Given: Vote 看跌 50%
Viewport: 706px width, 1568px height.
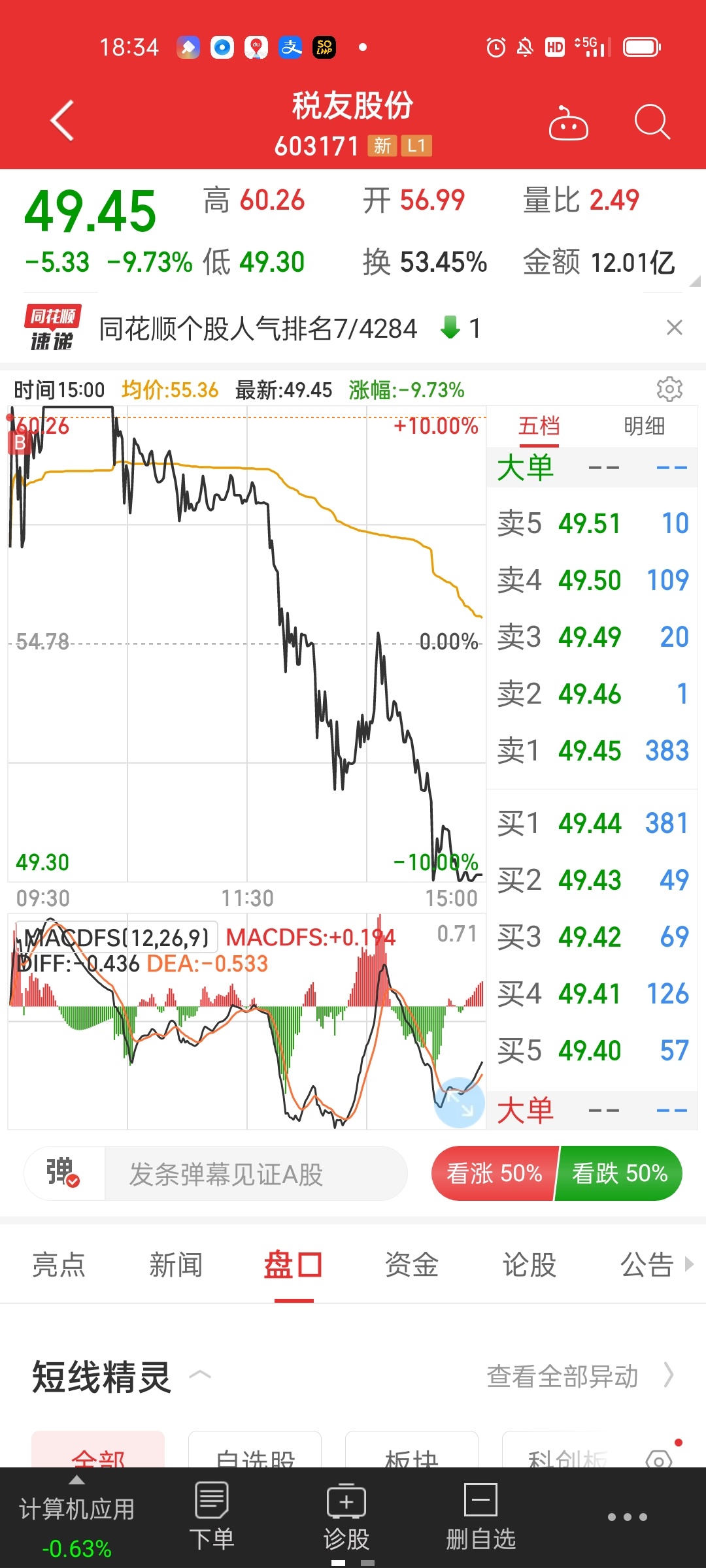Looking at the screenshot, I should tap(619, 1173).
